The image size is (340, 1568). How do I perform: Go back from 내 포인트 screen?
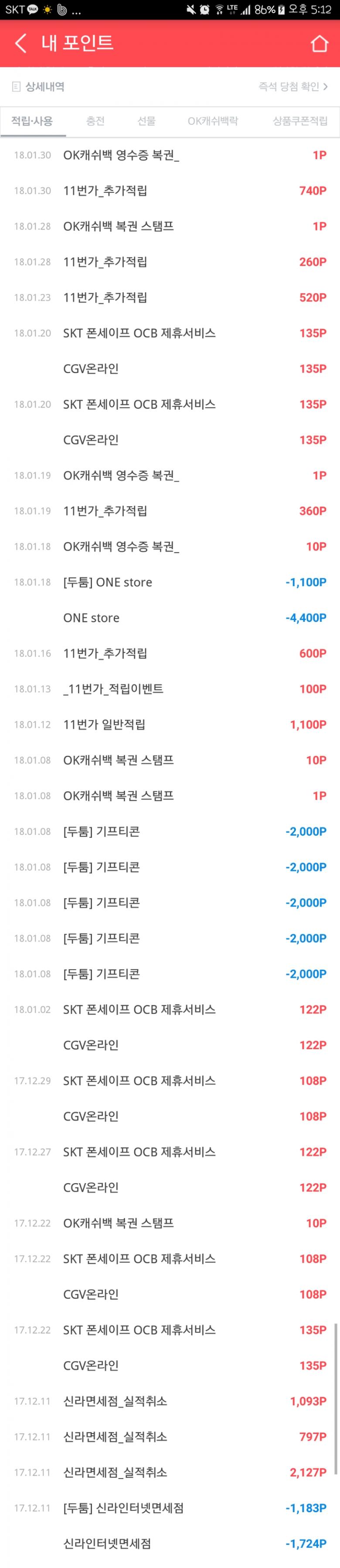click(x=20, y=43)
